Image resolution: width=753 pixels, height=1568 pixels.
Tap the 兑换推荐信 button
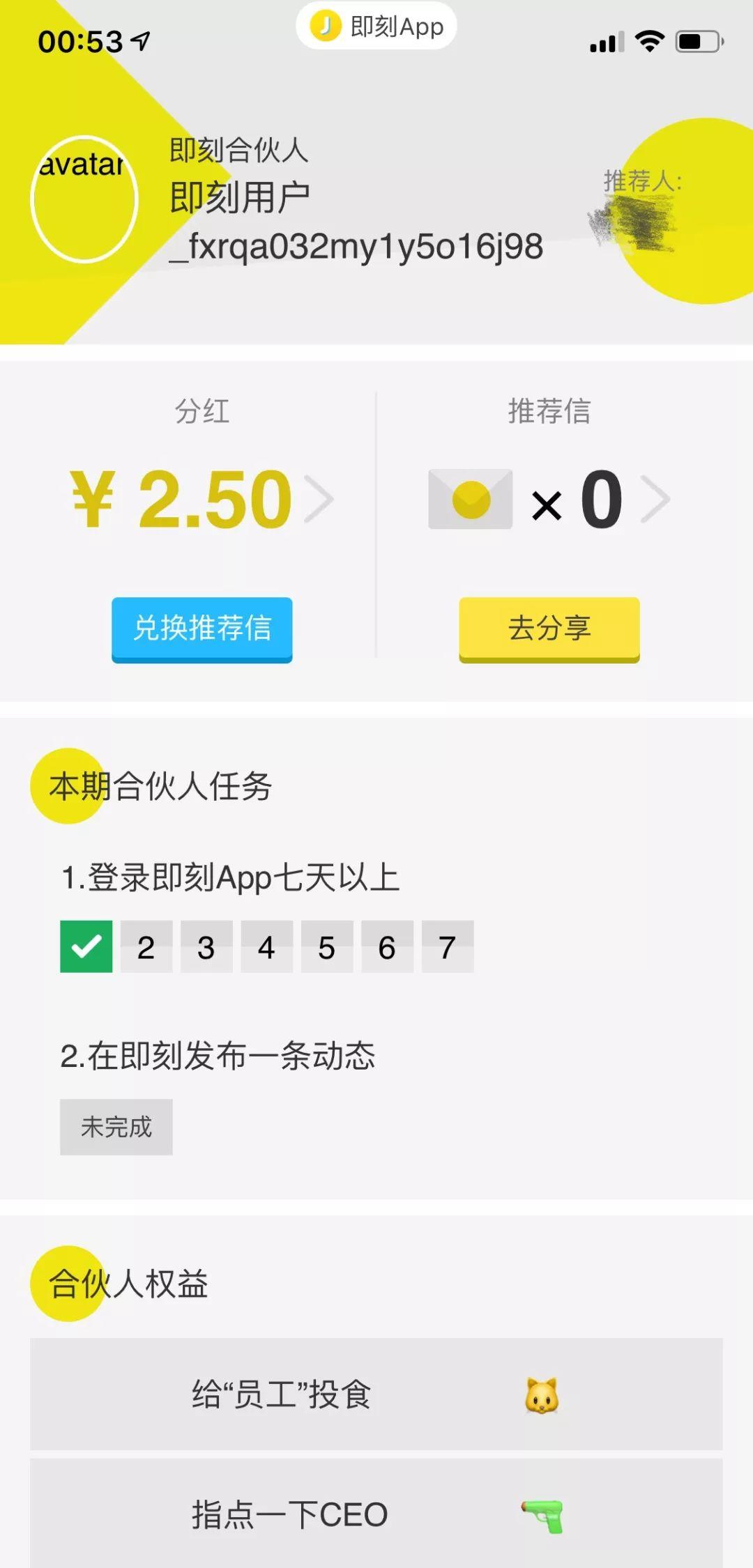[202, 629]
